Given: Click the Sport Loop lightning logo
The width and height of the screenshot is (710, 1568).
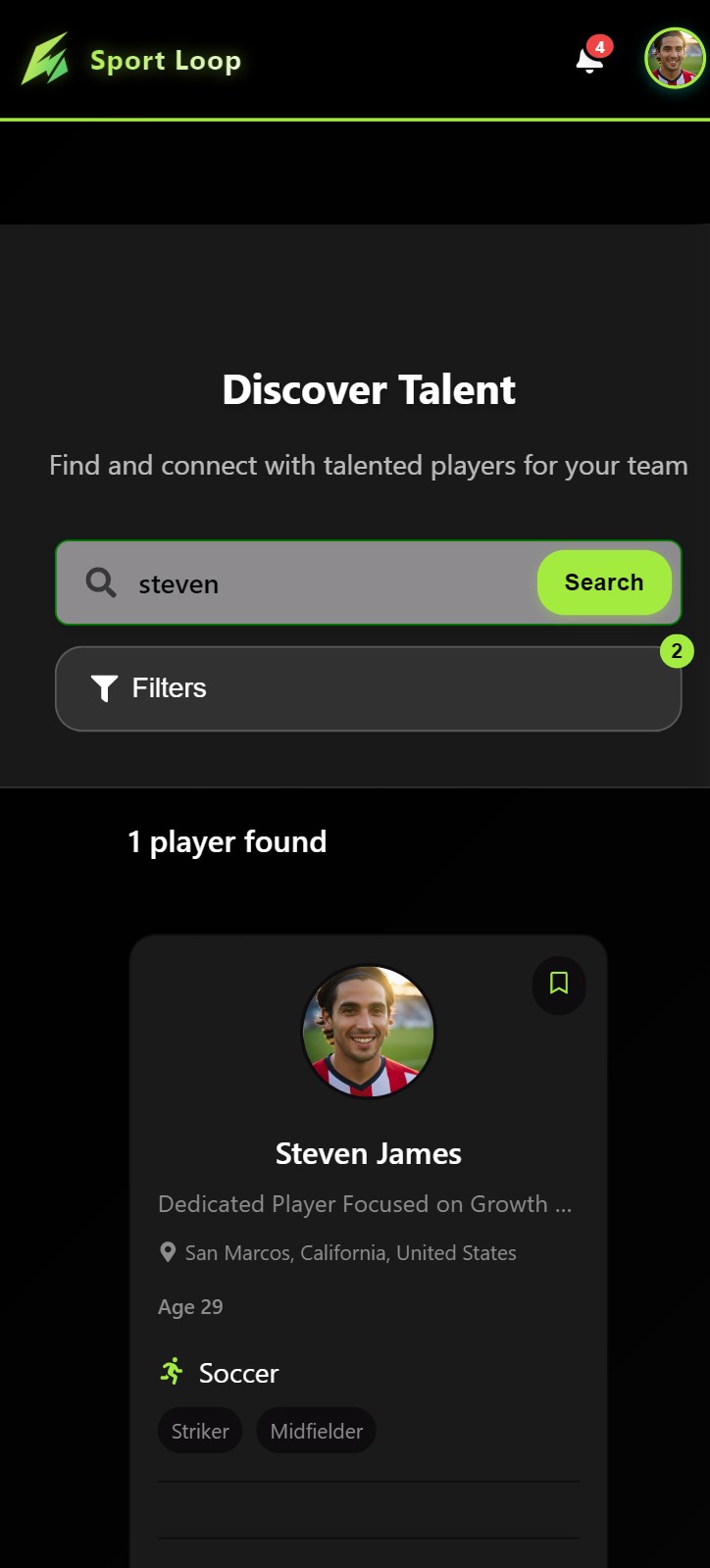Looking at the screenshot, I should [49, 59].
